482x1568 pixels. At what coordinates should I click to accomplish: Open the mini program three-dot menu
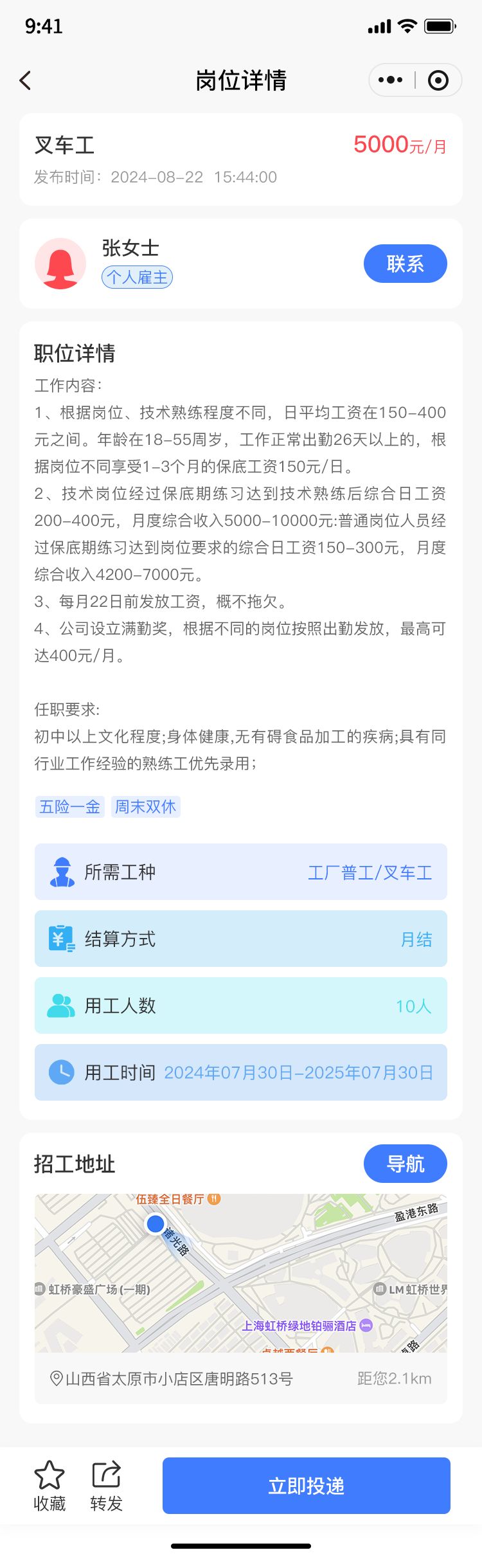pos(391,80)
